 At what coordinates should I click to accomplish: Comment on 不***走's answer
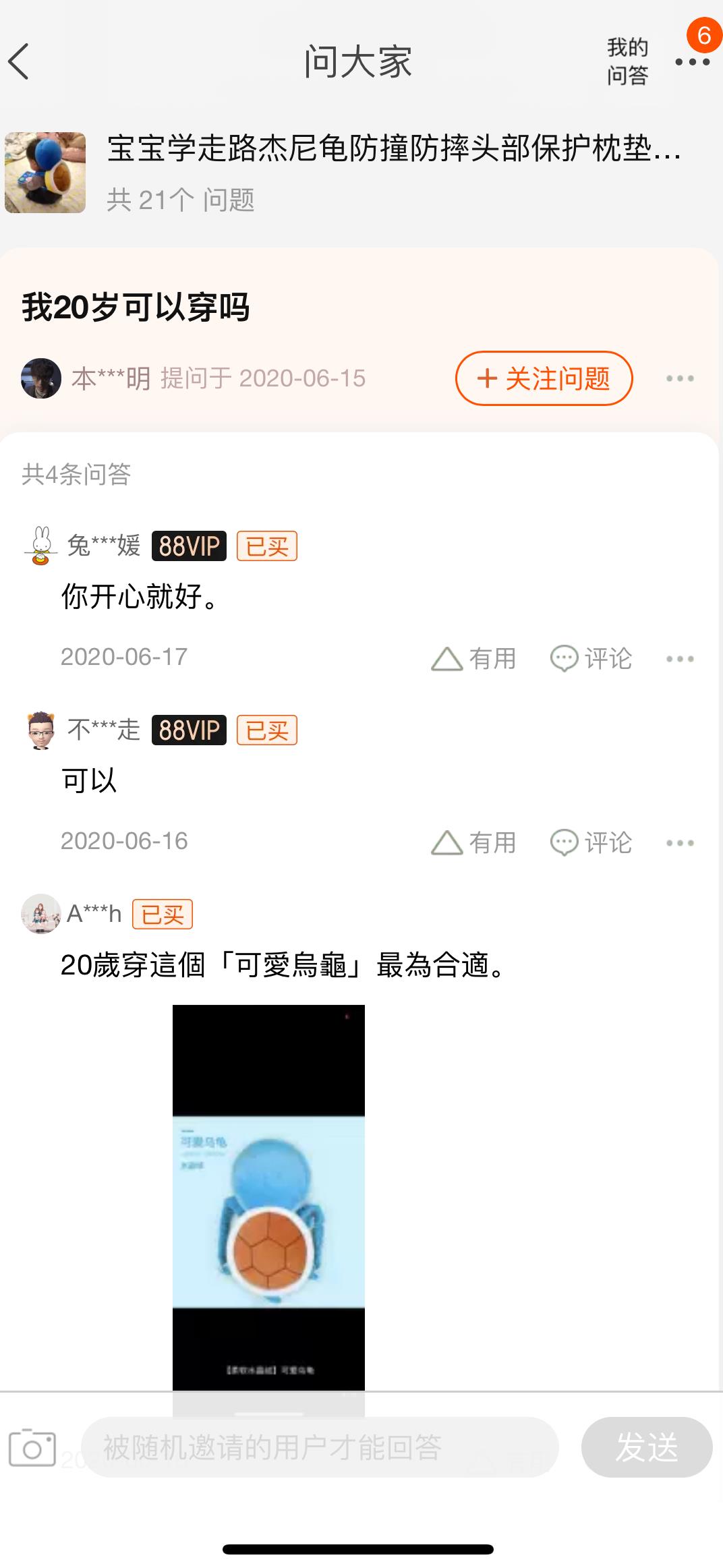coord(591,842)
